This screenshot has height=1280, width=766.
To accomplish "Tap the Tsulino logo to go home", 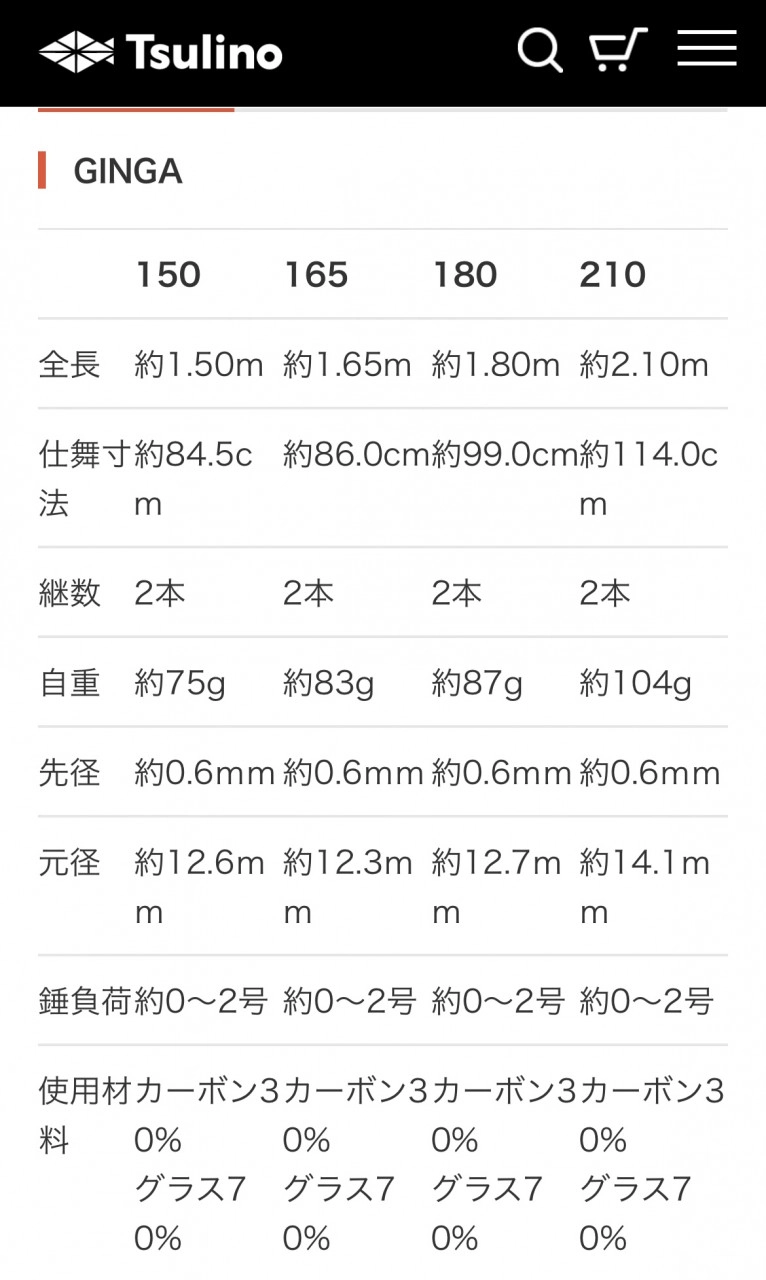I will tap(161, 52).
